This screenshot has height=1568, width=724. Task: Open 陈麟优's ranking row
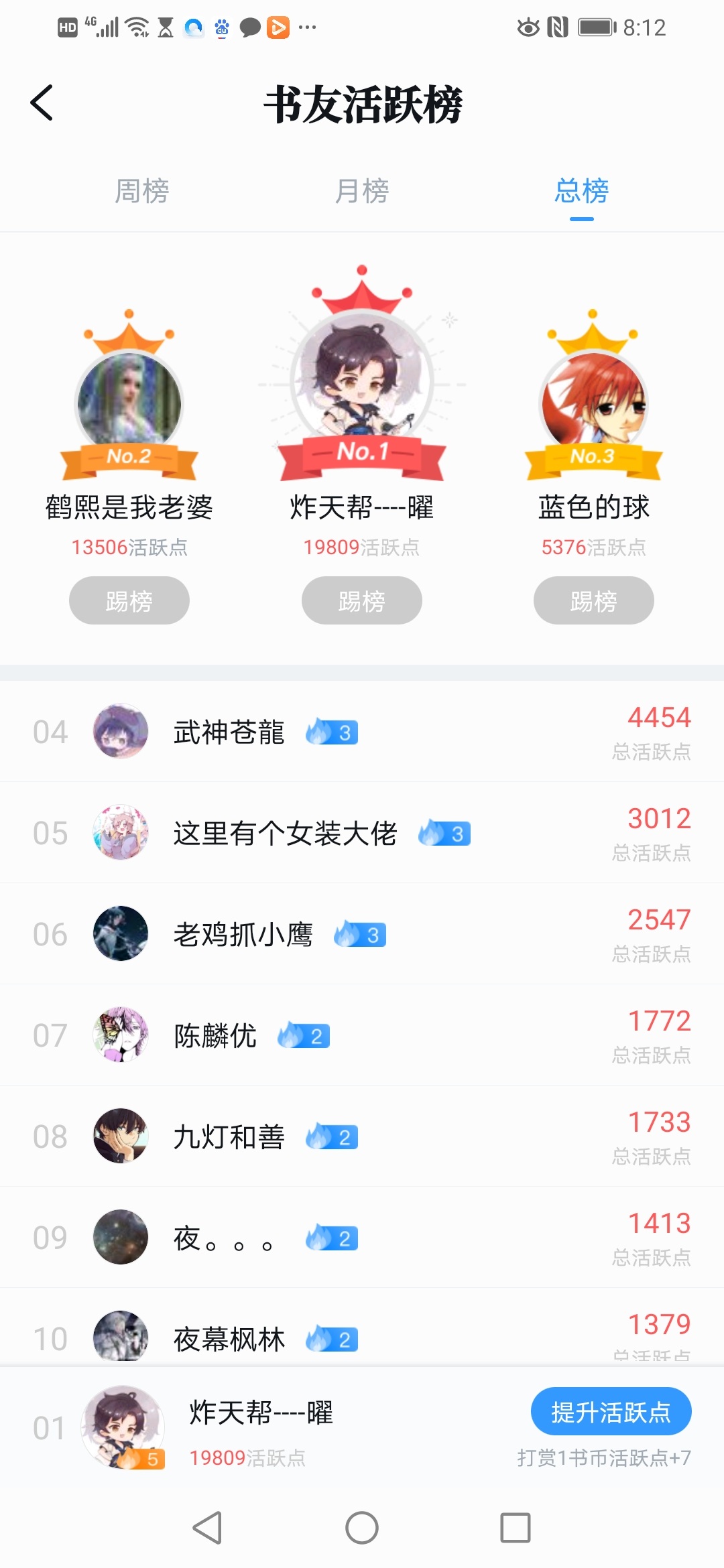point(362,1035)
